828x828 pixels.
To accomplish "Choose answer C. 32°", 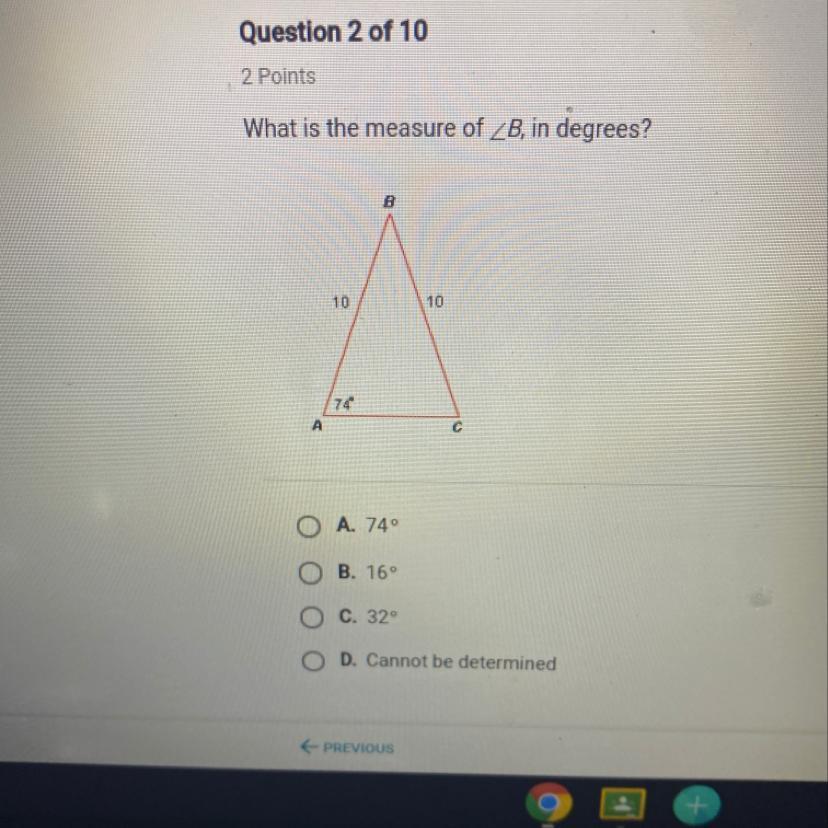I will [x=313, y=617].
